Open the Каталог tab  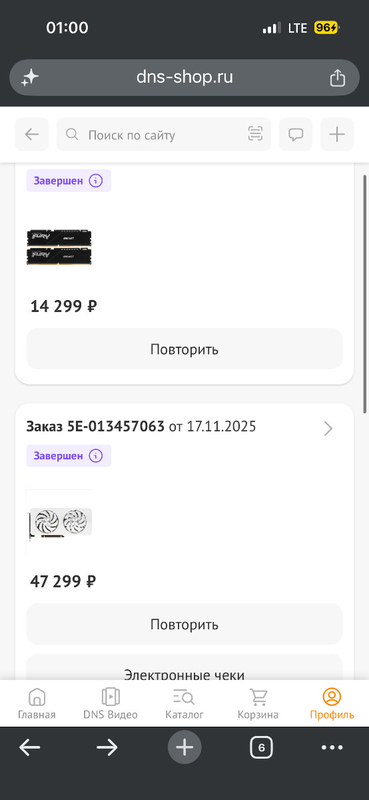[184, 704]
